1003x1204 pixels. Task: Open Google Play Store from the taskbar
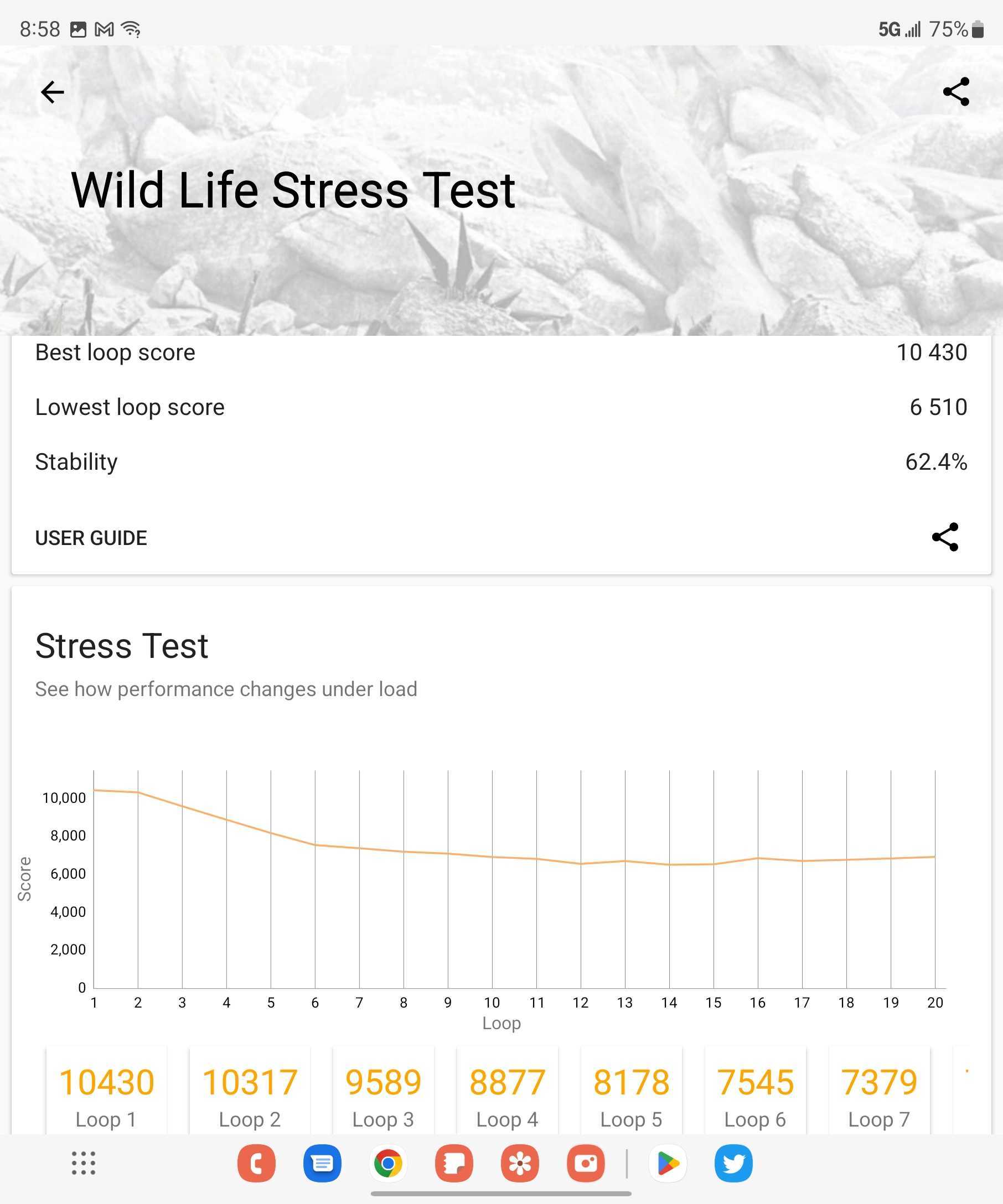[668, 1164]
